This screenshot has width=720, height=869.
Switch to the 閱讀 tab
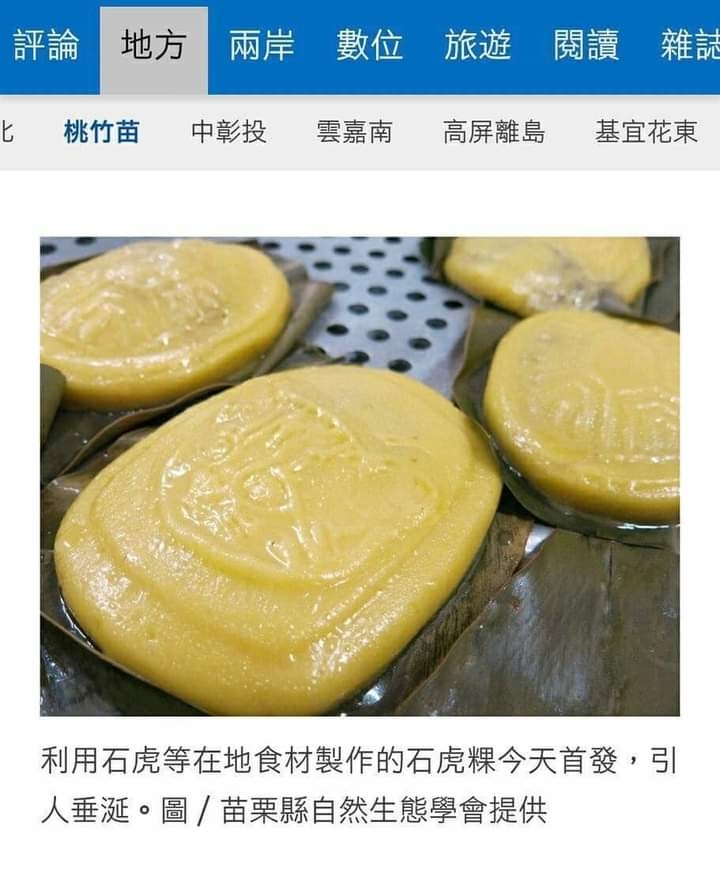click(586, 46)
